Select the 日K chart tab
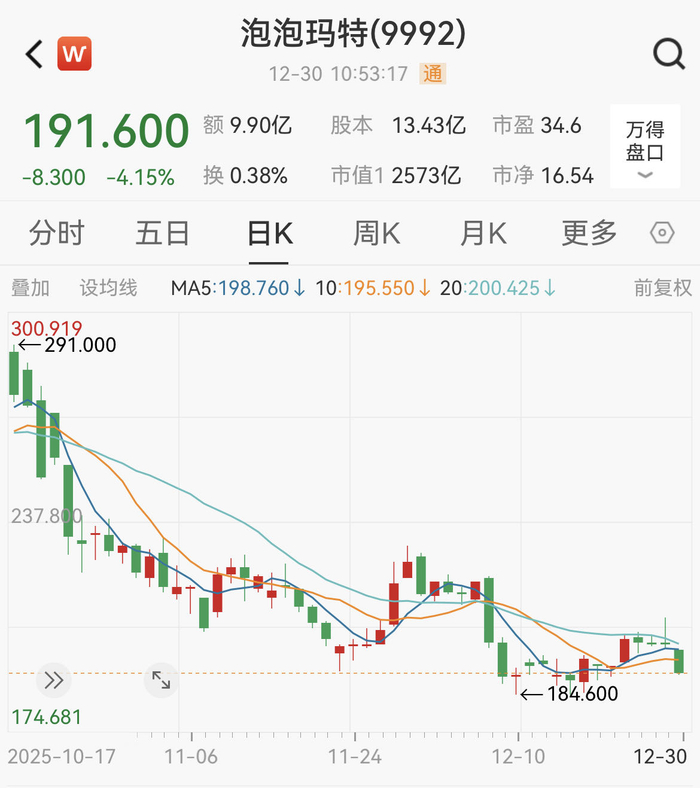 coord(270,234)
